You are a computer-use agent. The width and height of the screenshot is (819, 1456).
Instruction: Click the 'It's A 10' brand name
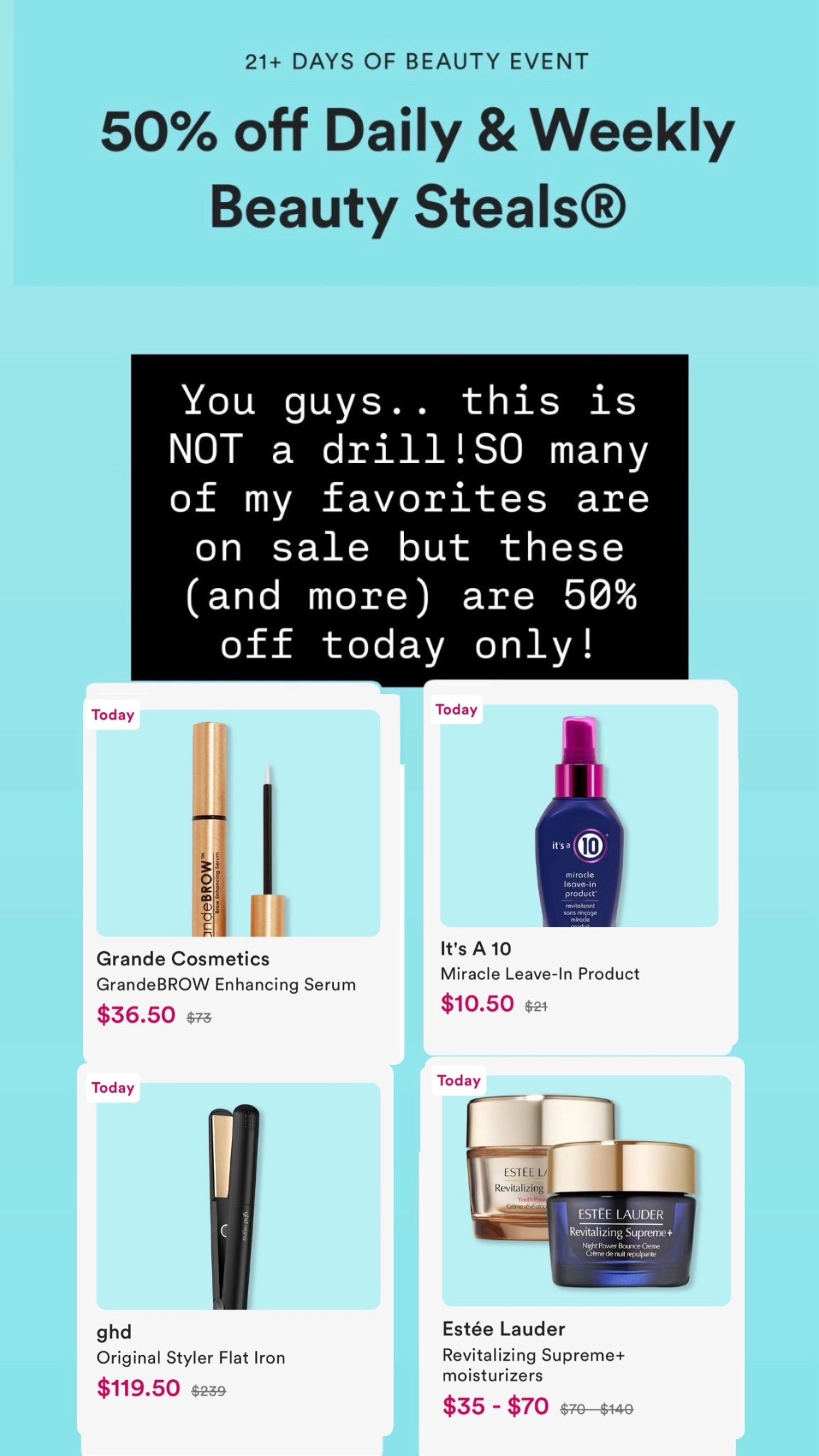tap(476, 948)
